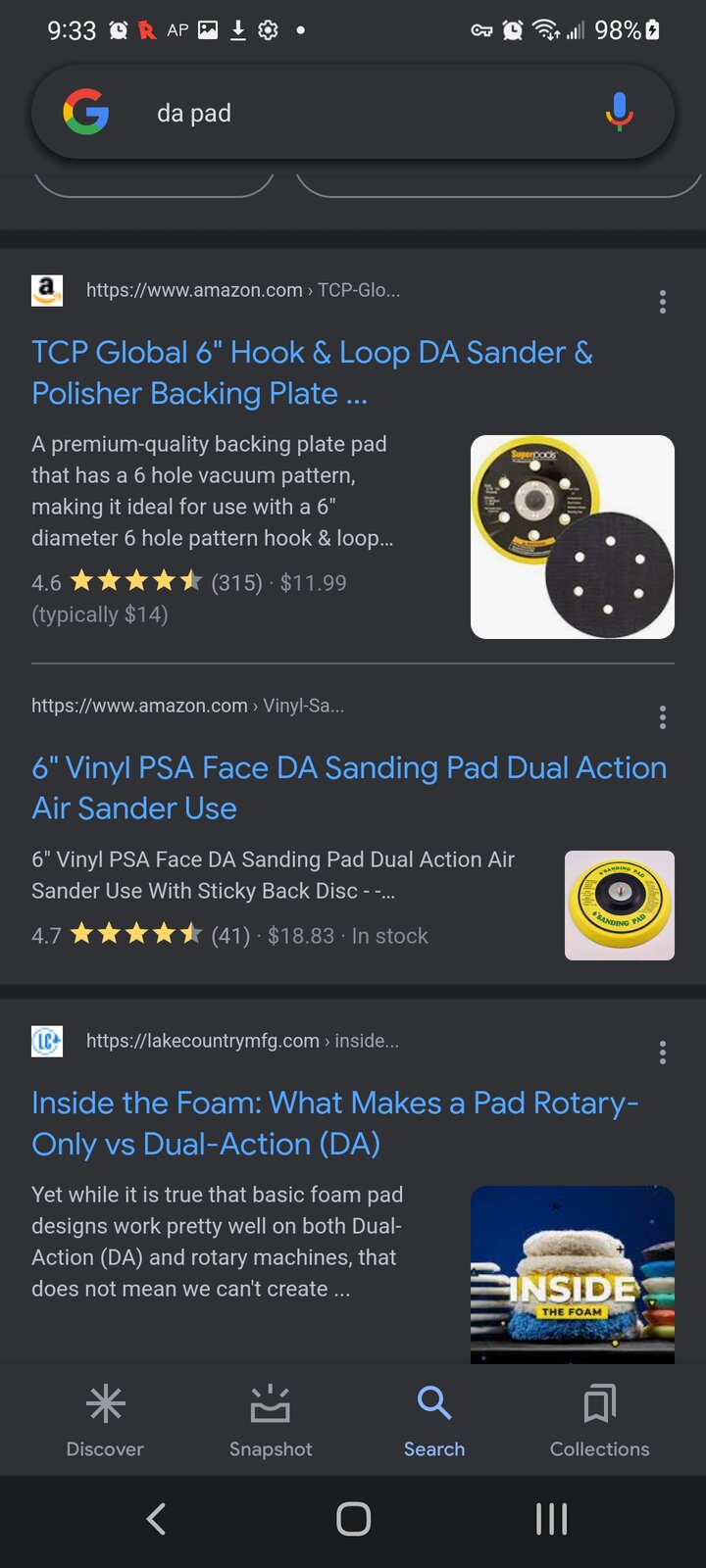The image size is (706, 1568).
Task: Open TCP Global 6" Hook & Loop result
Action: tap(312, 372)
